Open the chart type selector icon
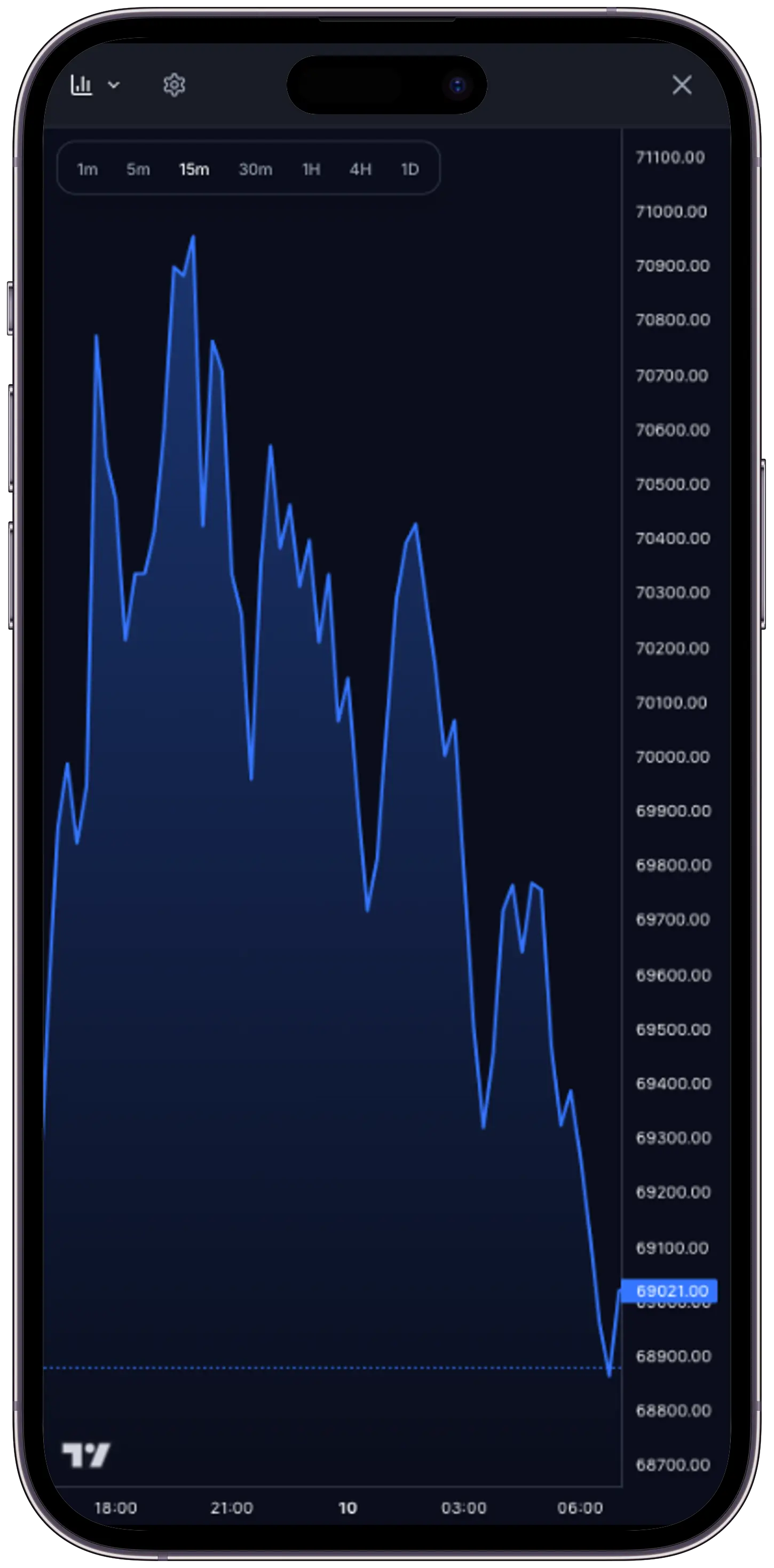This screenshot has height=1568, width=774. click(x=83, y=85)
